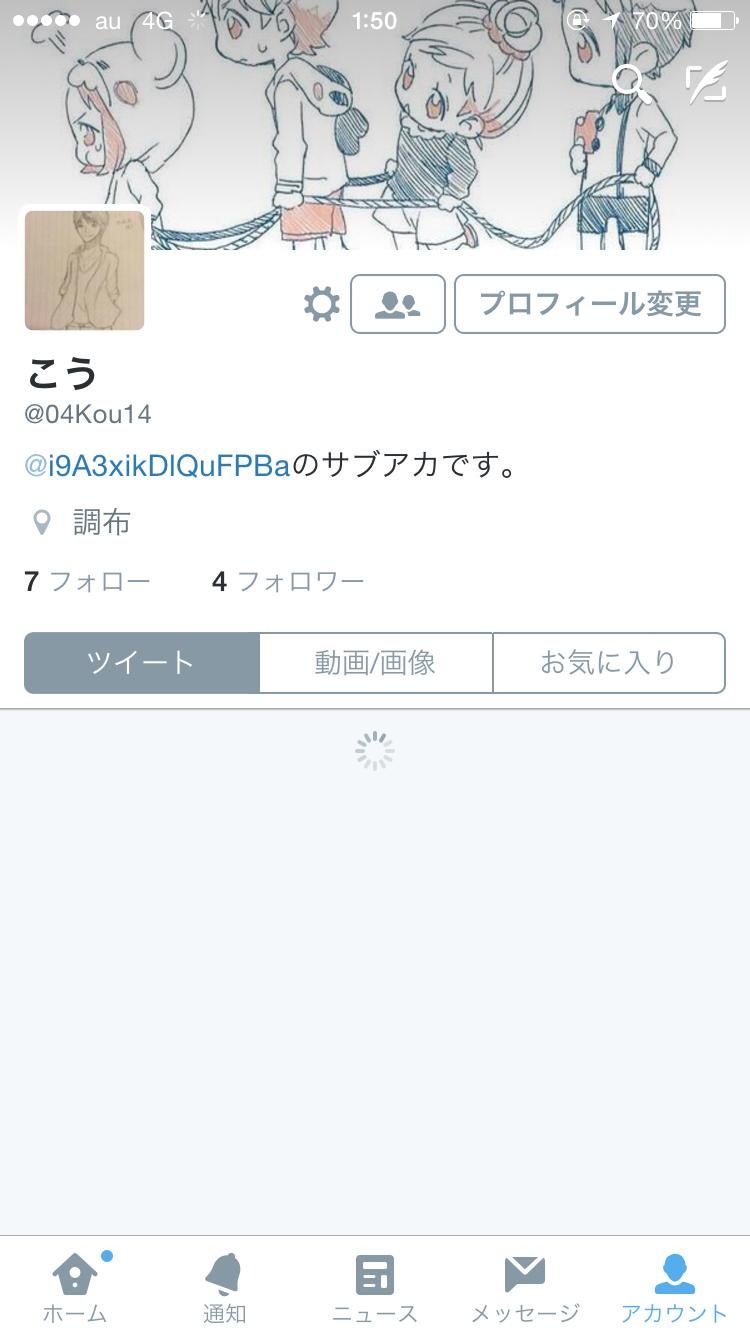The height and width of the screenshot is (1334, 750).
Task: Switch to the ツイート tab
Action: pyautogui.click(x=141, y=663)
